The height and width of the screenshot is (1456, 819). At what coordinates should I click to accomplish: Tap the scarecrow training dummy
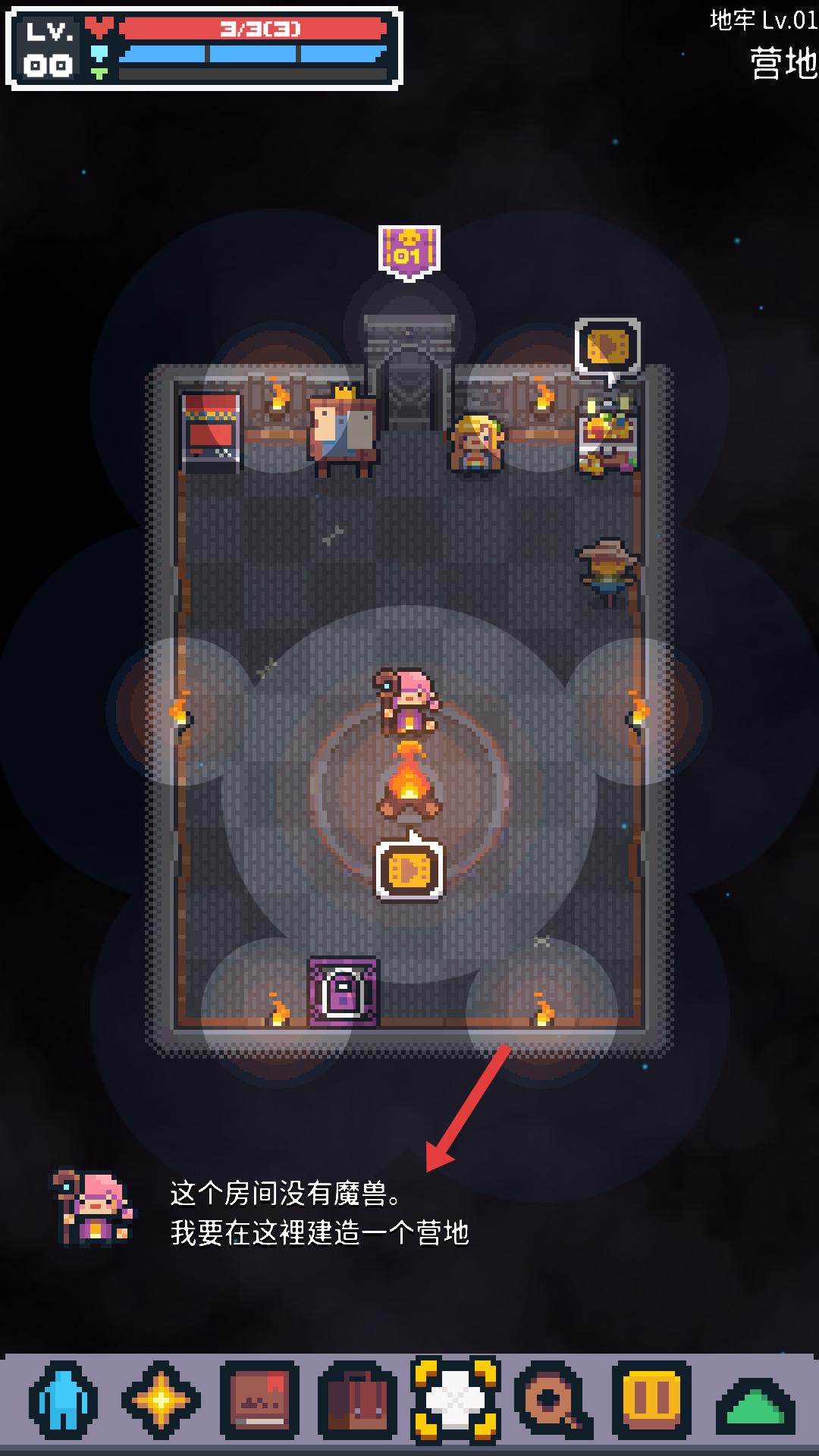tap(607, 571)
